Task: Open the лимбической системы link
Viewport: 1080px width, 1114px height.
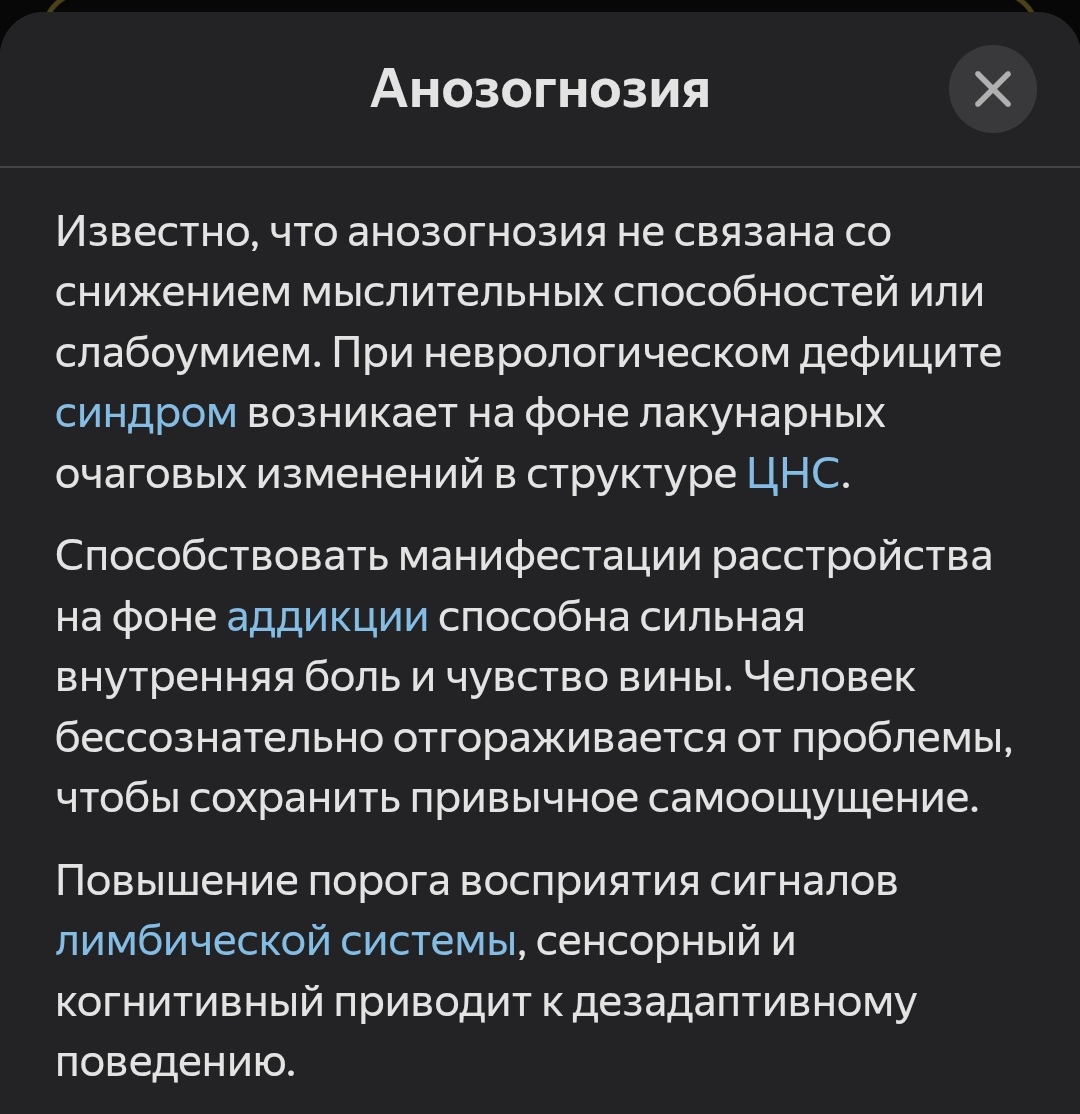Action: pos(286,942)
